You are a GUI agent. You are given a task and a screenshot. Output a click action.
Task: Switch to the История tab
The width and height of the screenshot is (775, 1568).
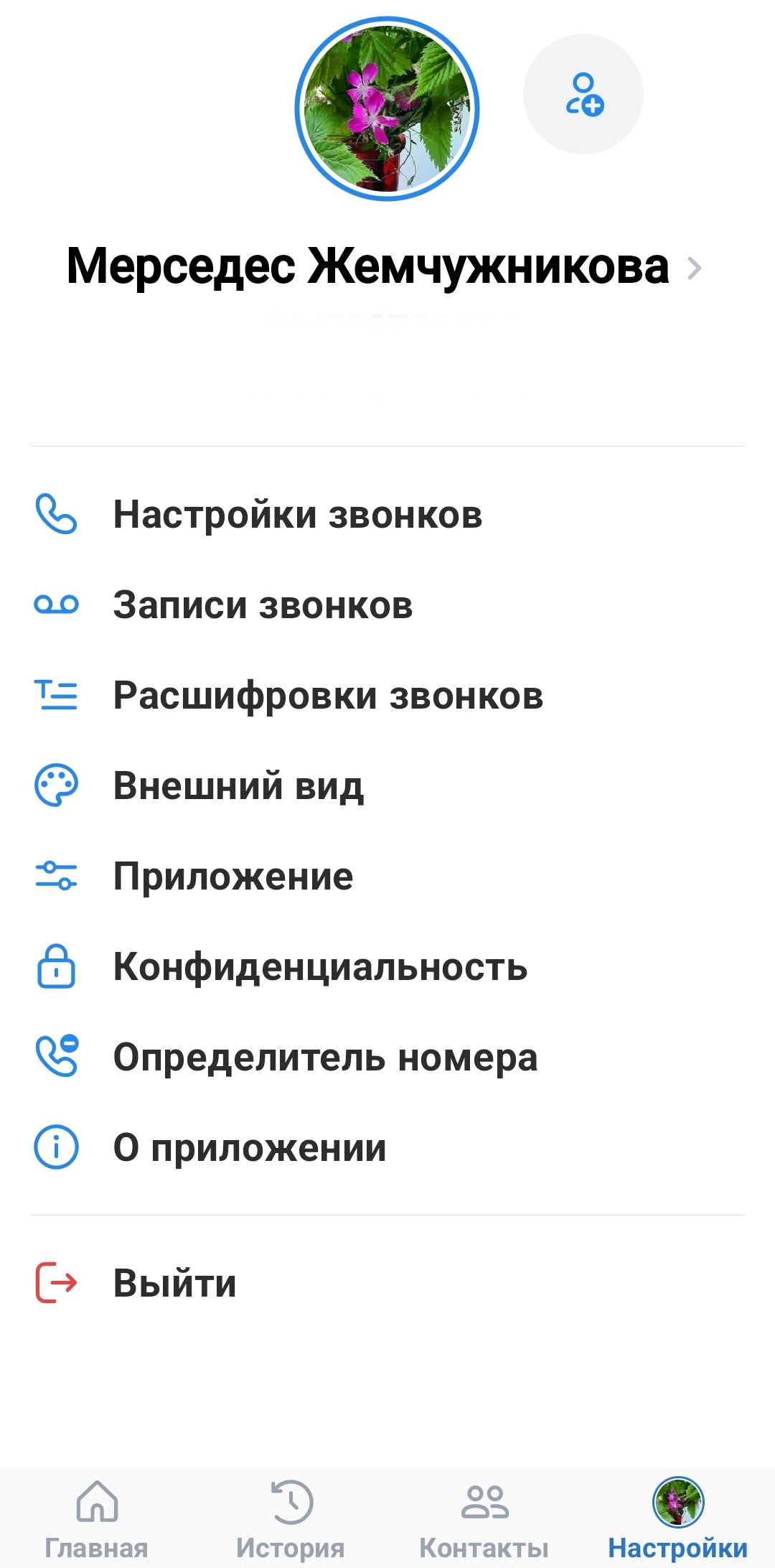click(x=291, y=1518)
